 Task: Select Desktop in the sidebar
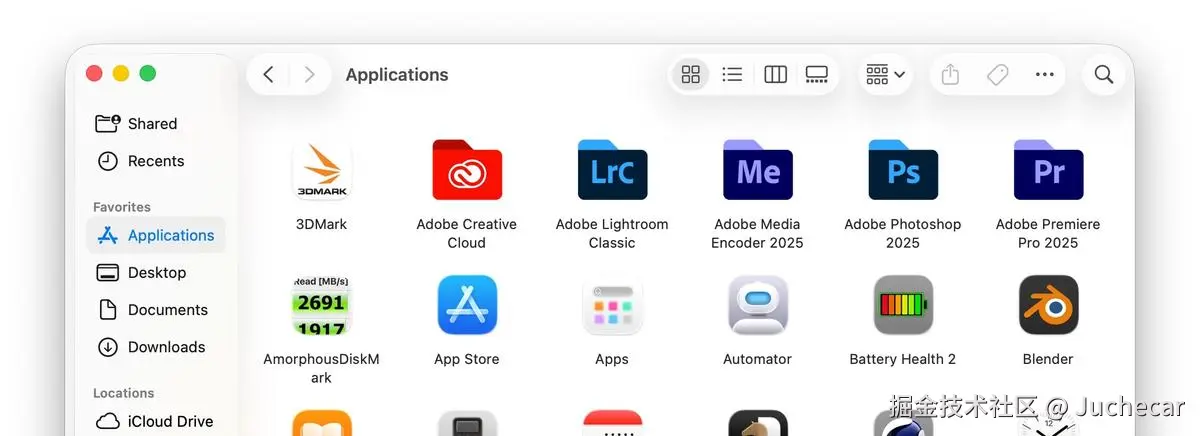coord(156,273)
